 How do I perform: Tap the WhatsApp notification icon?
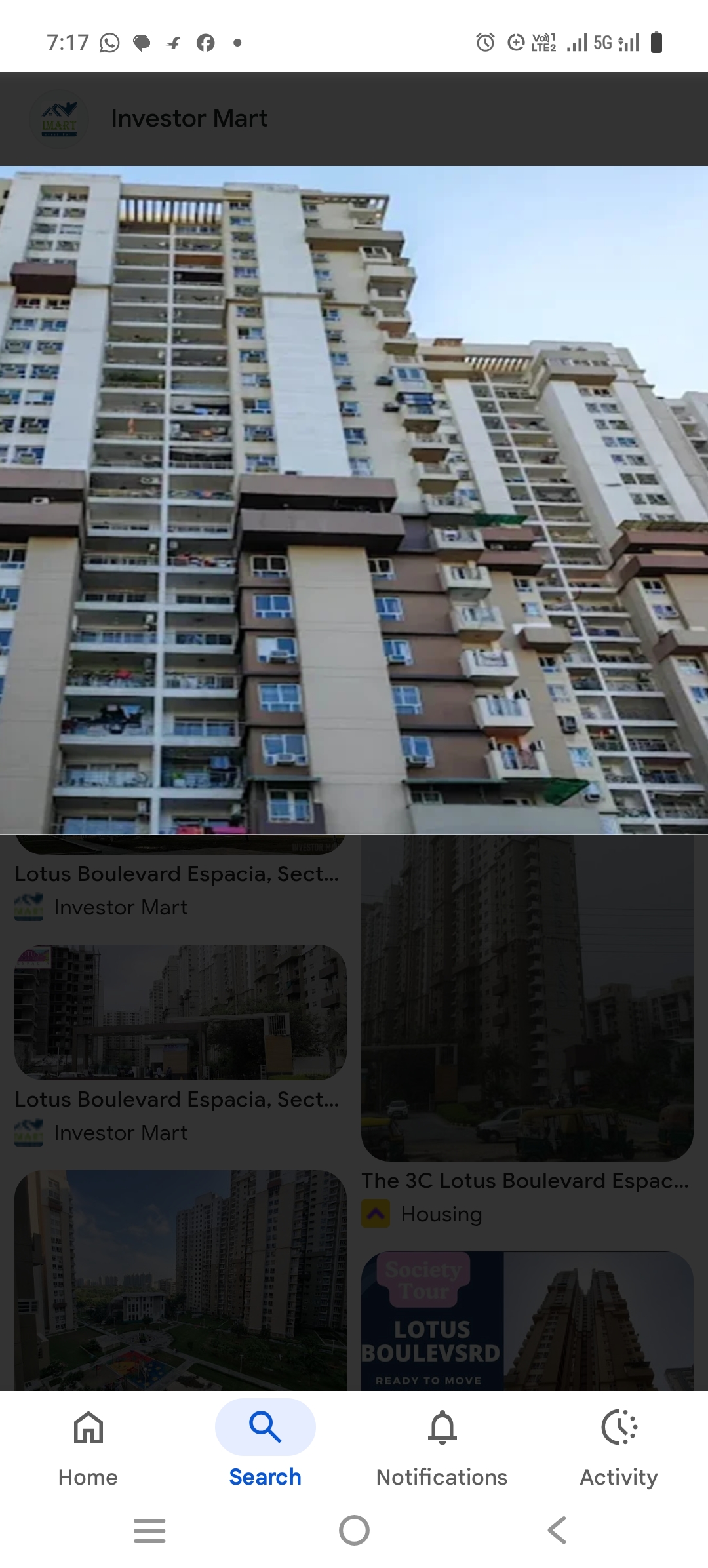(x=108, y=42)
